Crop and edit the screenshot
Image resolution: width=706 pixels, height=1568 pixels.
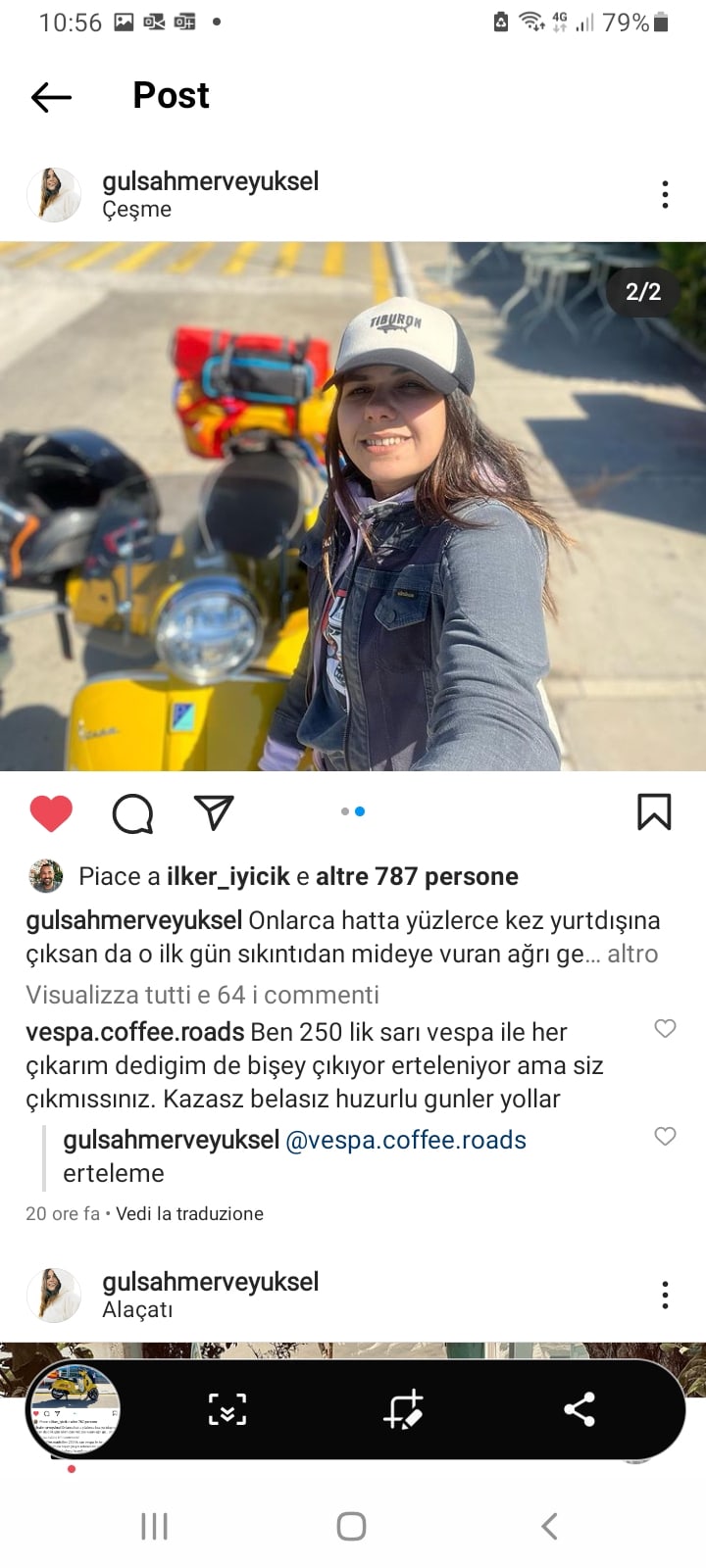point(403,1409)
